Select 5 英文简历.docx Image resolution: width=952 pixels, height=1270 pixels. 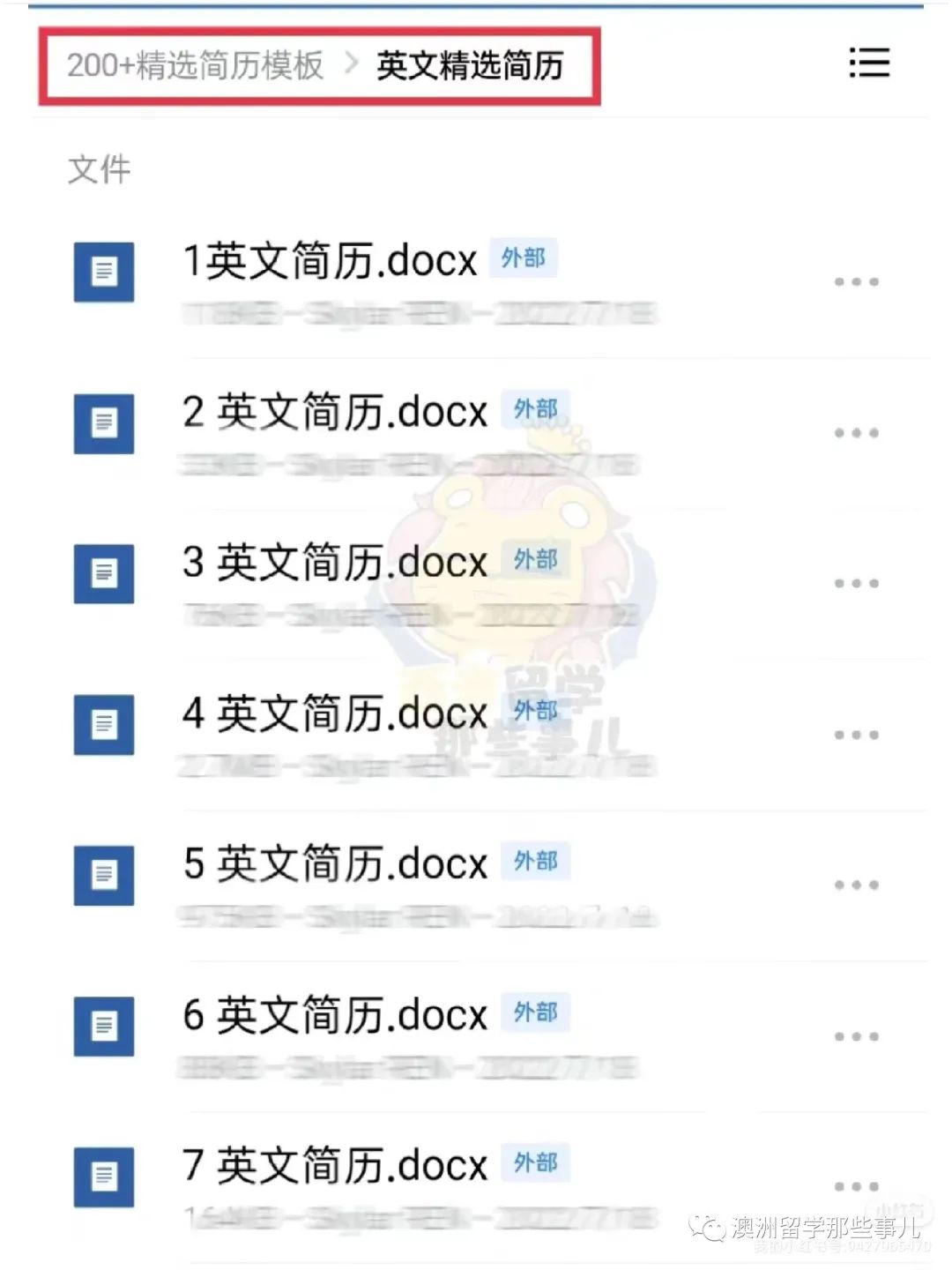(x=335, y=864)
